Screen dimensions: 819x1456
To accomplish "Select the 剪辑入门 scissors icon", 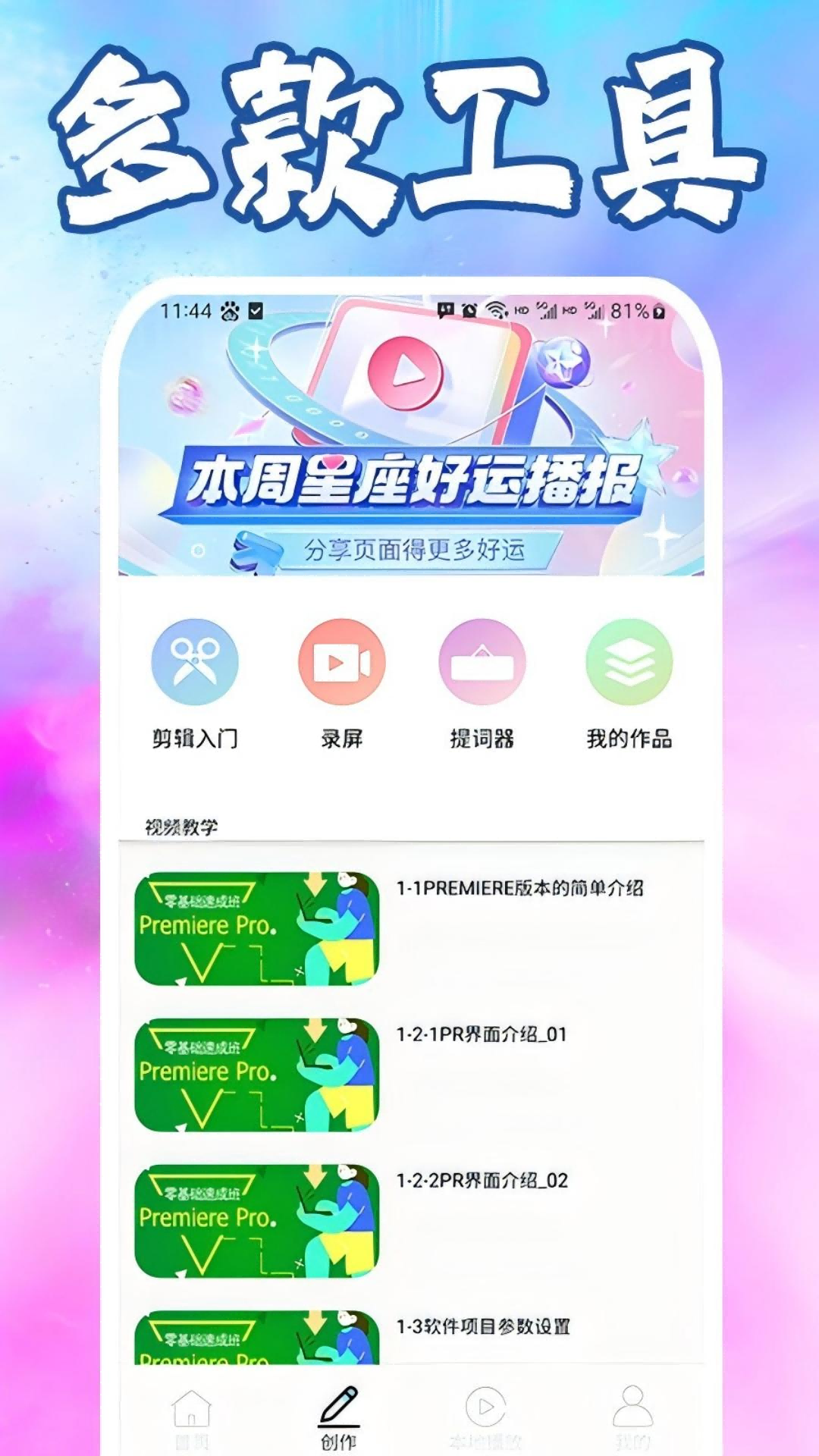I will point(196,661).
